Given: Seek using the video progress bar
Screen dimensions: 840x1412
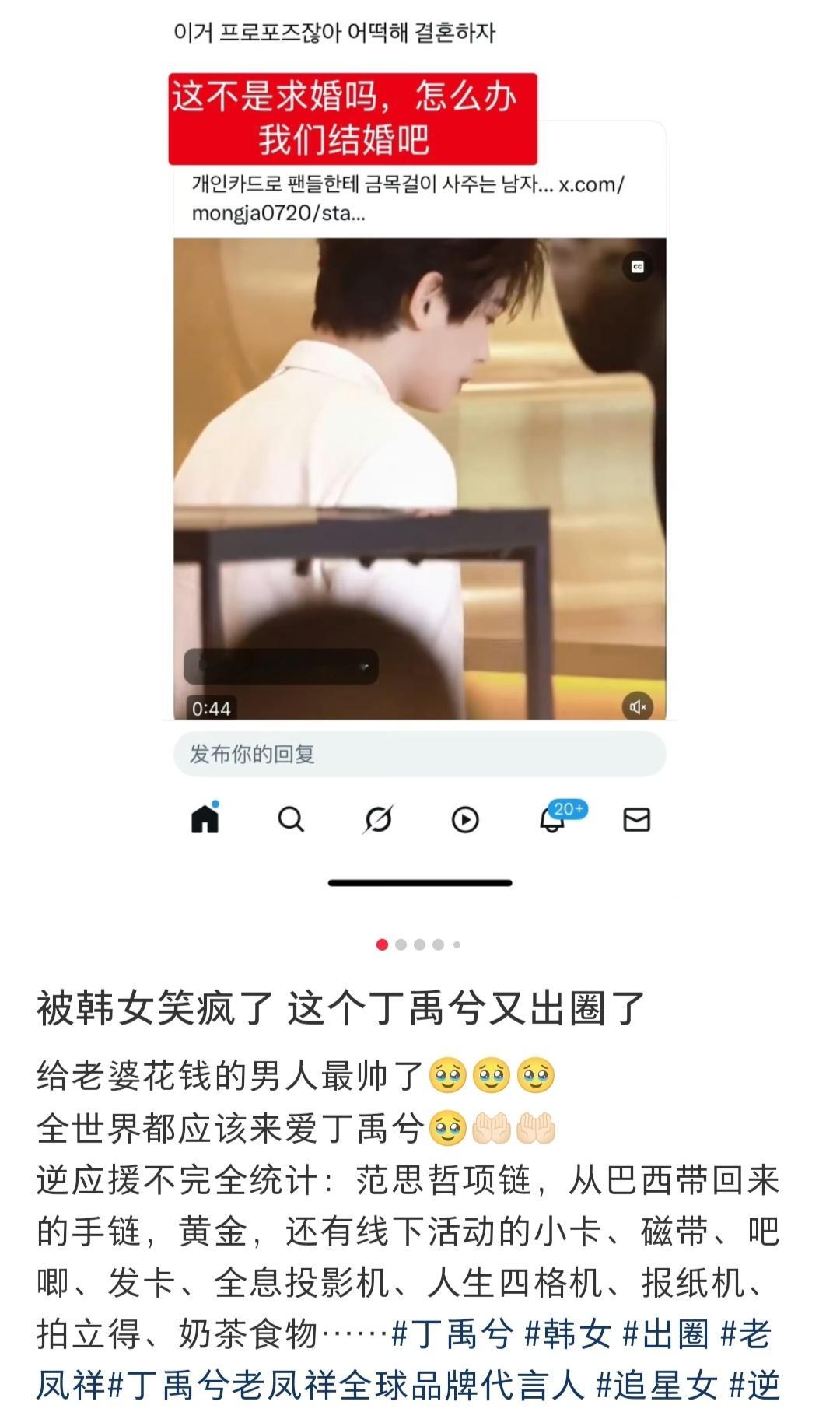Looking at the screenshot, I should click(x=280, y=667).
